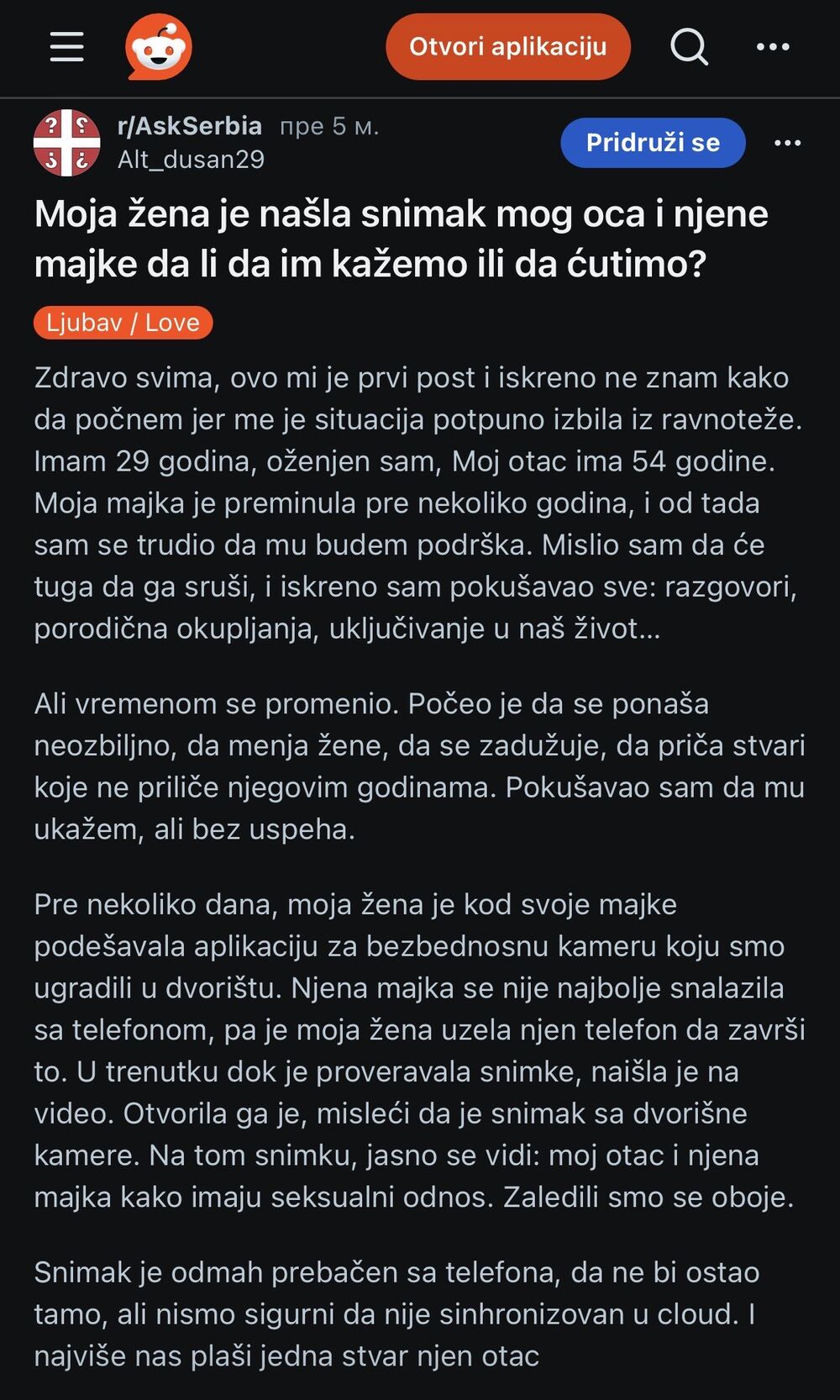The width and height of the screenshot is (840, 1400).
Task: Expand the sidebar via hamburger lines
Action: click(66, 46)
